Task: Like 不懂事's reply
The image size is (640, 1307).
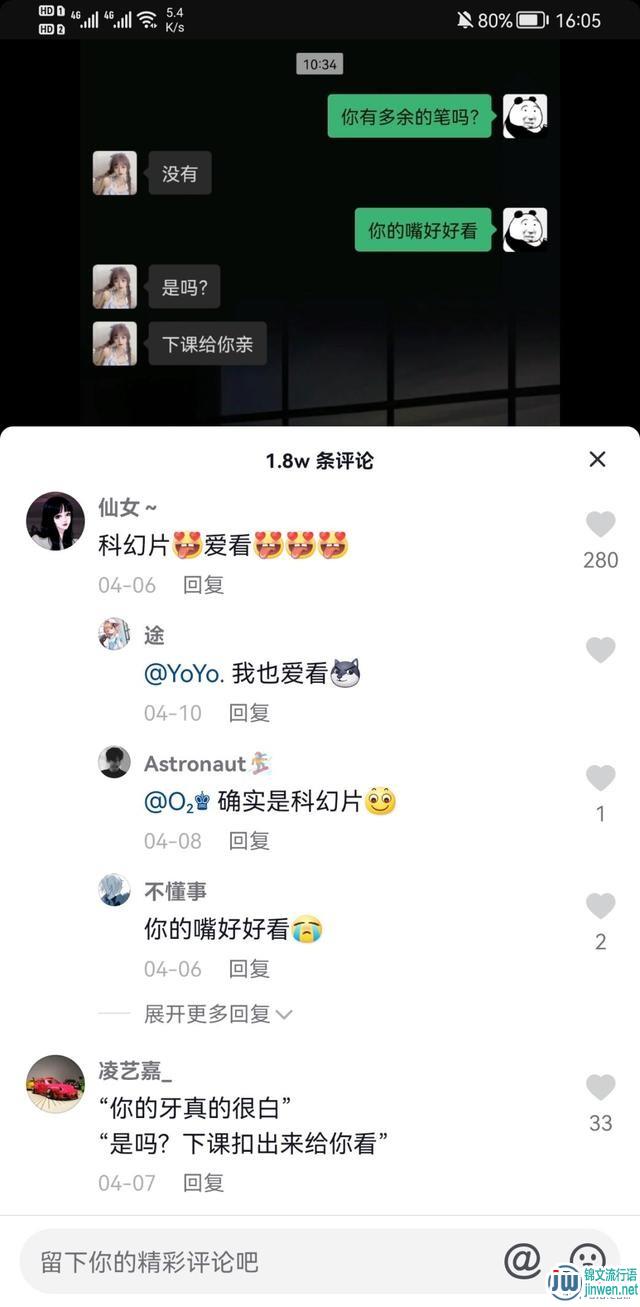Action: point(600,906)
